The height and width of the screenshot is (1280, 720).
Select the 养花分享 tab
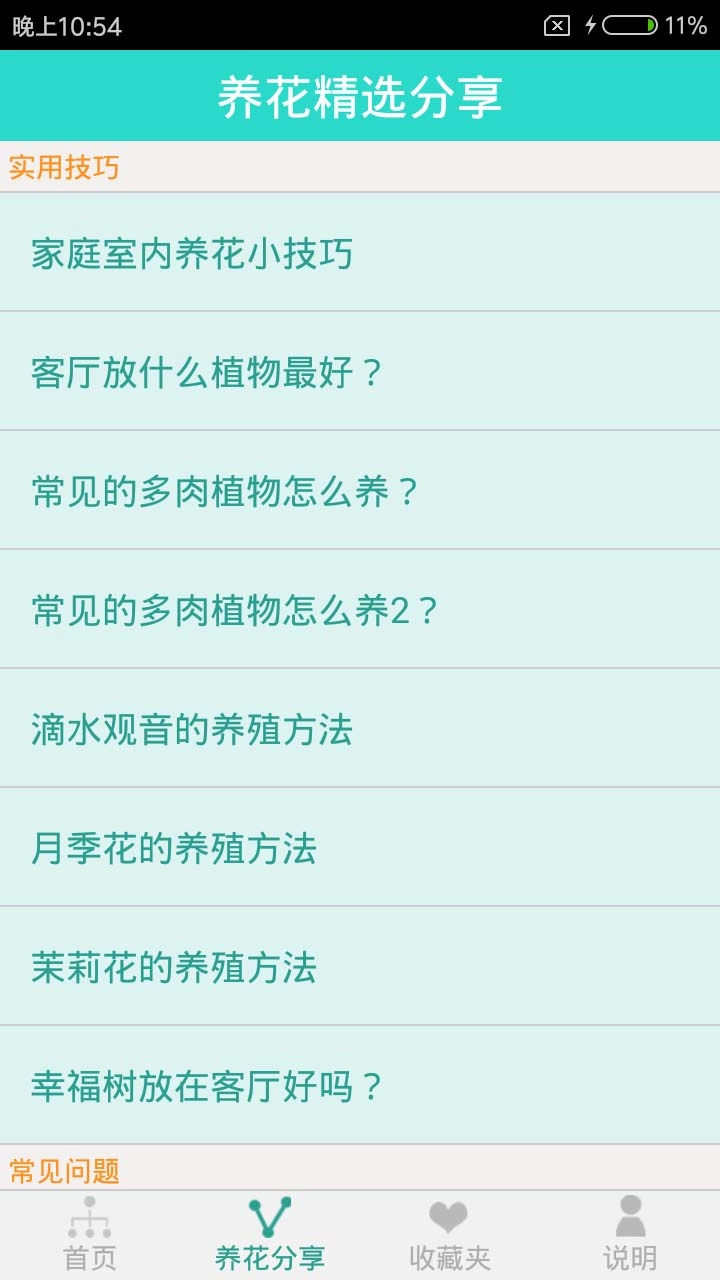tap(270, 1235)
